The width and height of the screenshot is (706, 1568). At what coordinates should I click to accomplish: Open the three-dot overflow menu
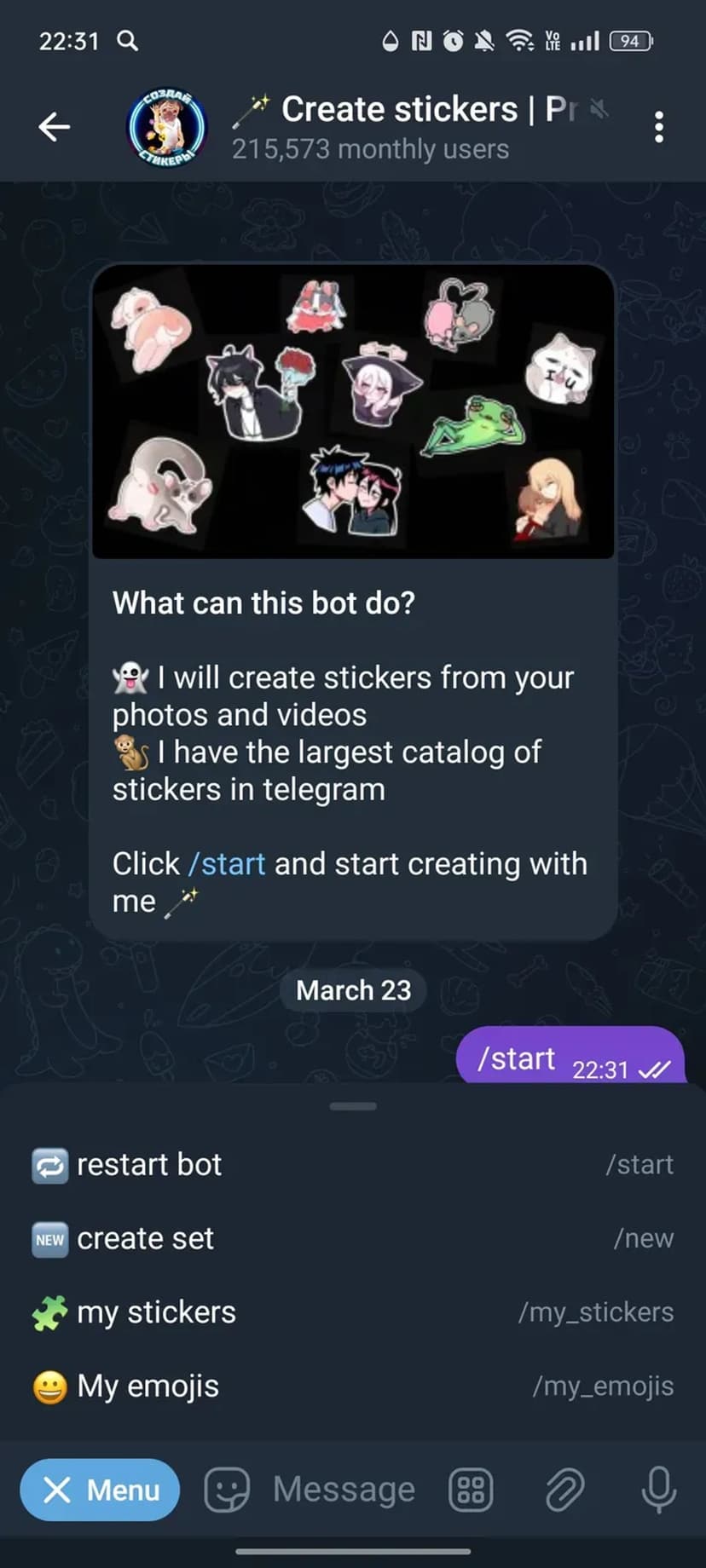[658, 127]
